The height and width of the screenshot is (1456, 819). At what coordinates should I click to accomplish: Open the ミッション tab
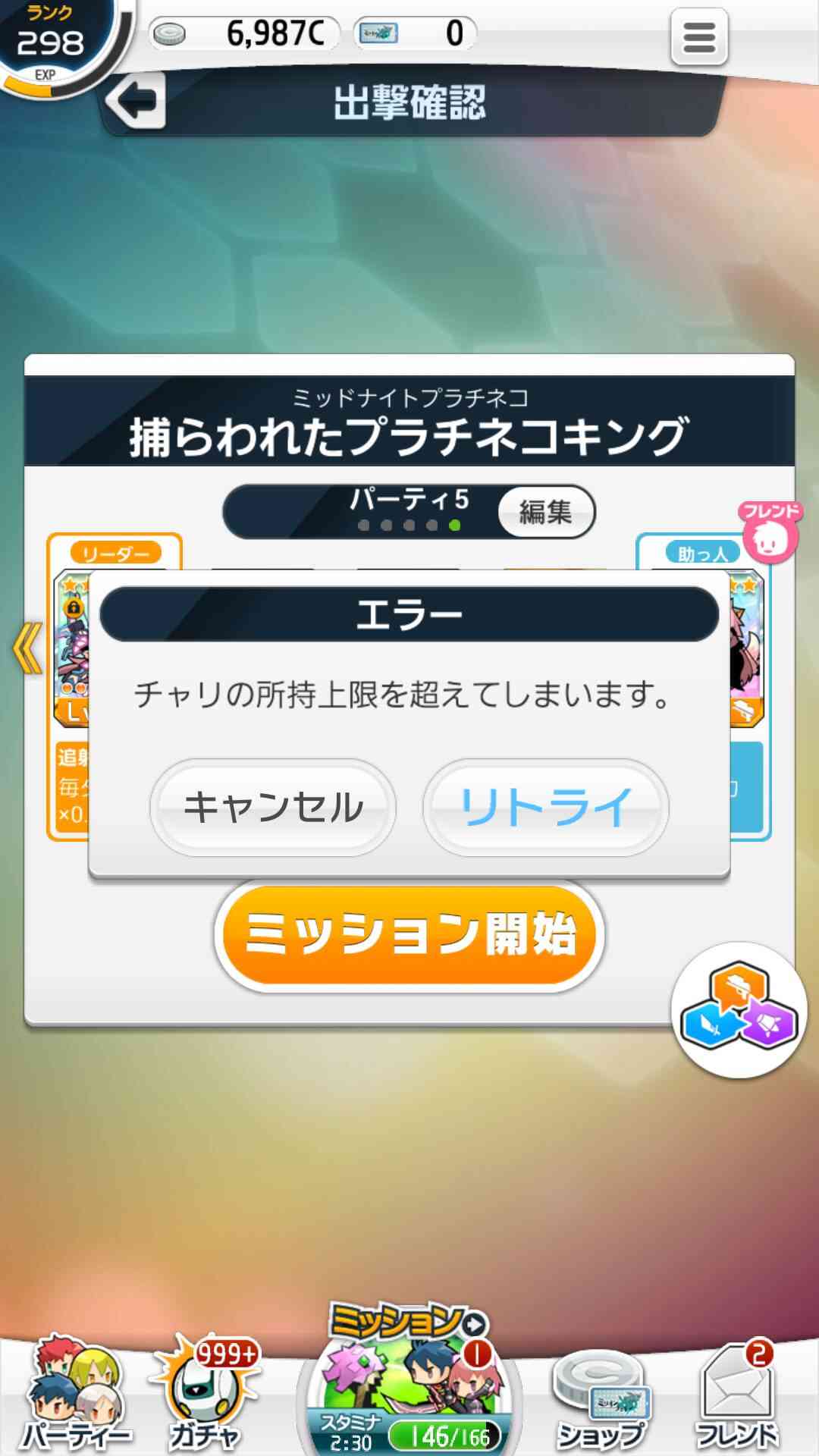(x=409, y=1380)
